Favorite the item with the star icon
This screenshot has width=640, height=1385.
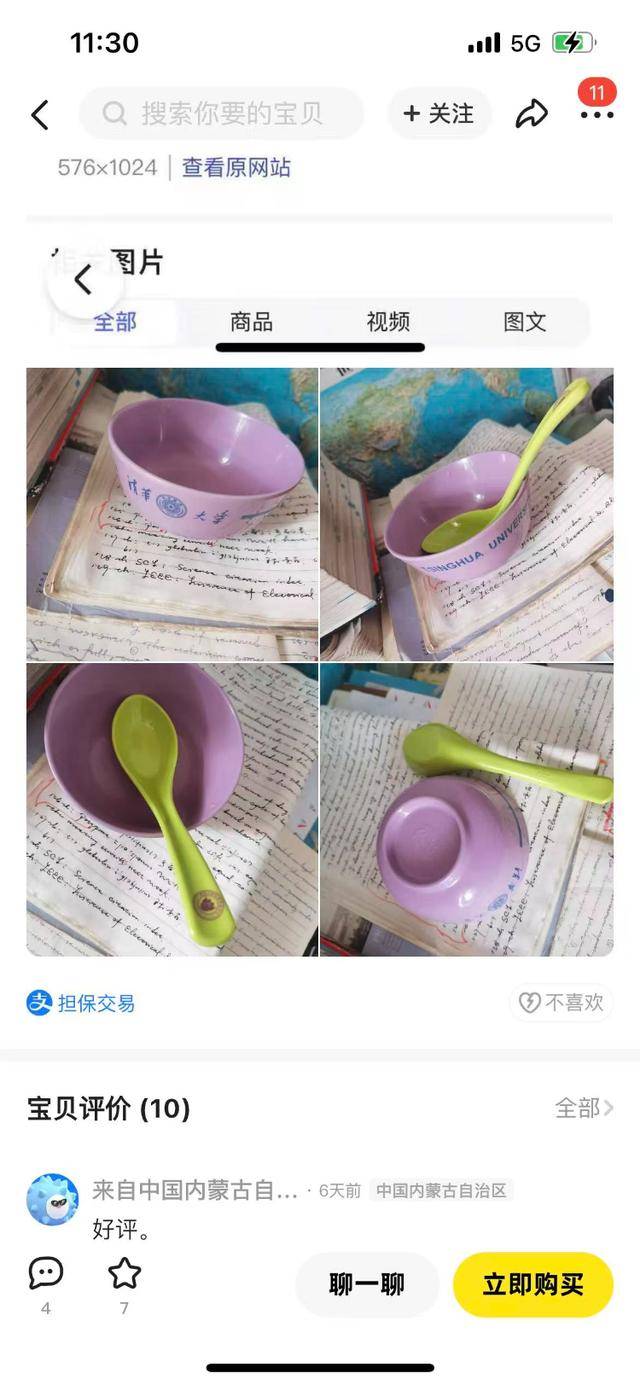tap(124, 1274)
